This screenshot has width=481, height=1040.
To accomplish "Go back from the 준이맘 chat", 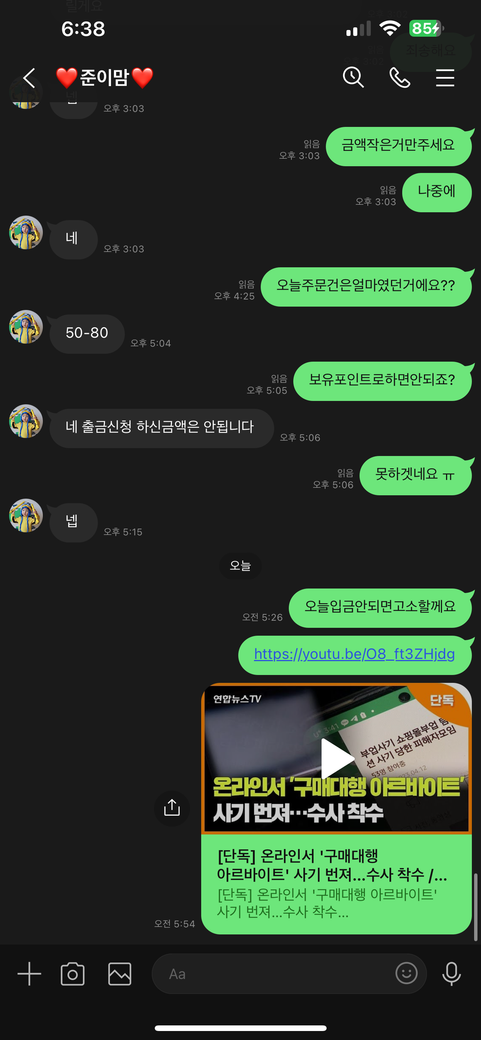I will (x=29, y=78).
